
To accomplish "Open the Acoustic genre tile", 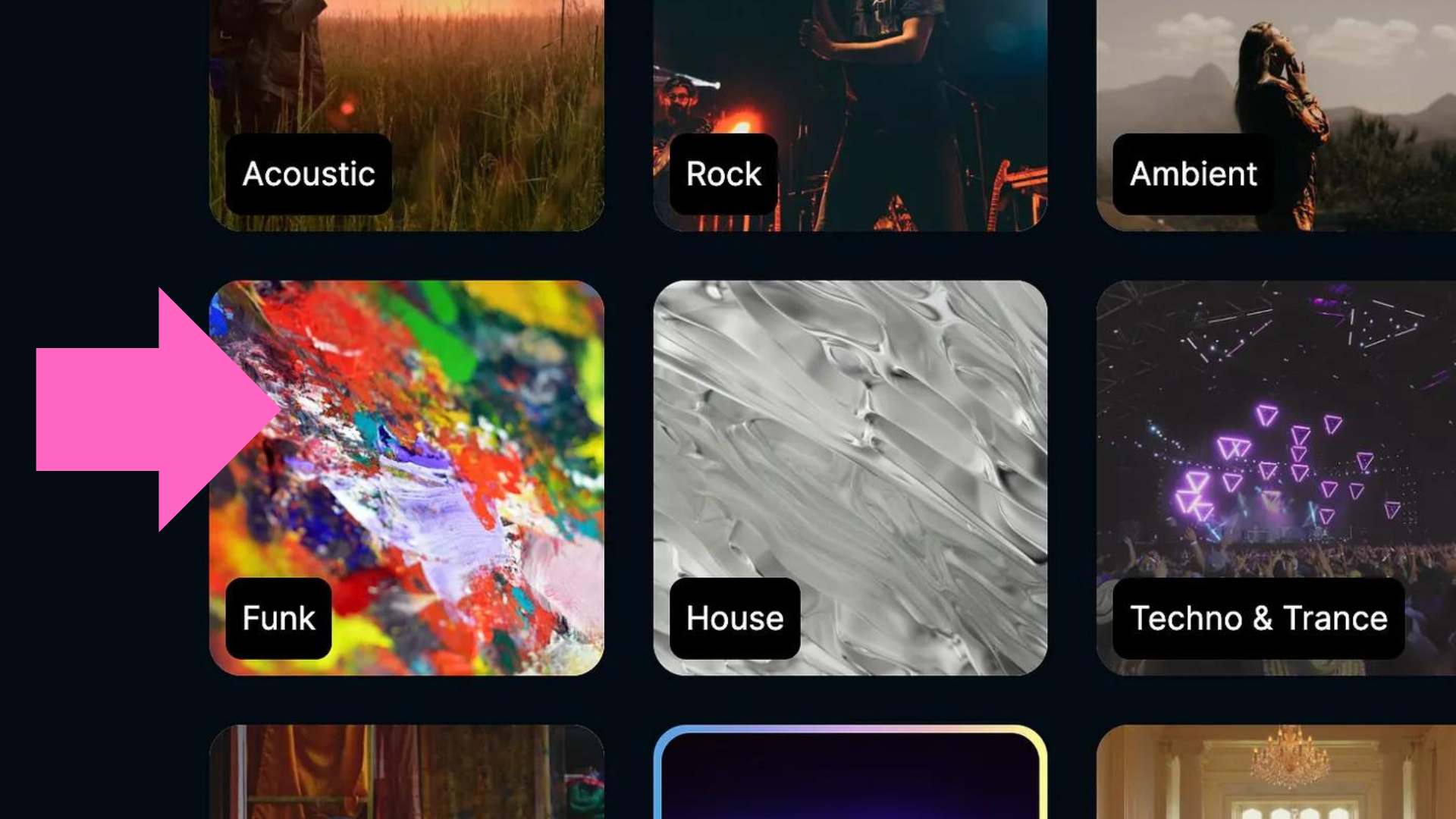I will pyautogui.click(x=406, y=114).
